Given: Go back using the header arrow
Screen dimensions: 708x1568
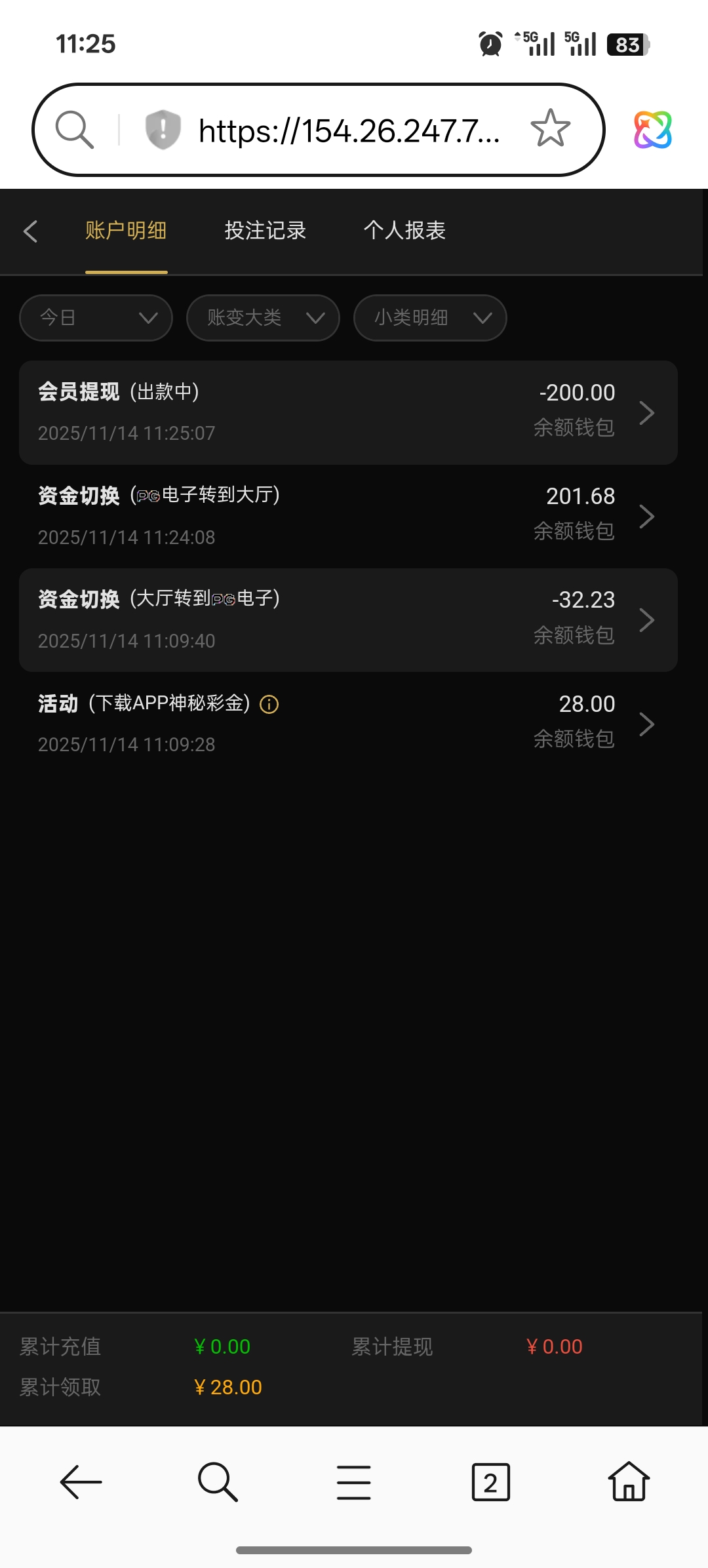Looking at the screenshot, I should [x=30, y=231].
